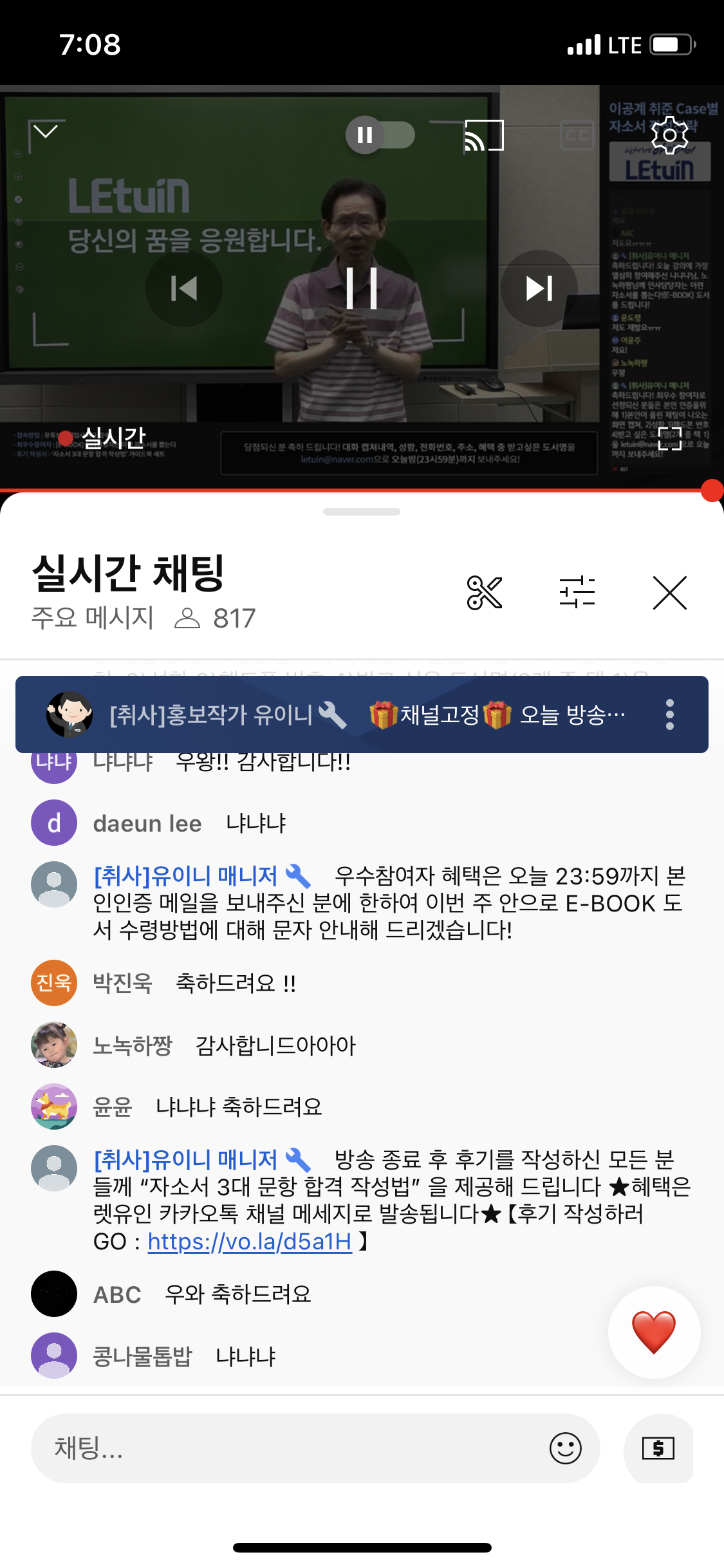Cast the video to a device
Image resolution: width=724 pixels, height=1568 pixels.
coord(484,135)
